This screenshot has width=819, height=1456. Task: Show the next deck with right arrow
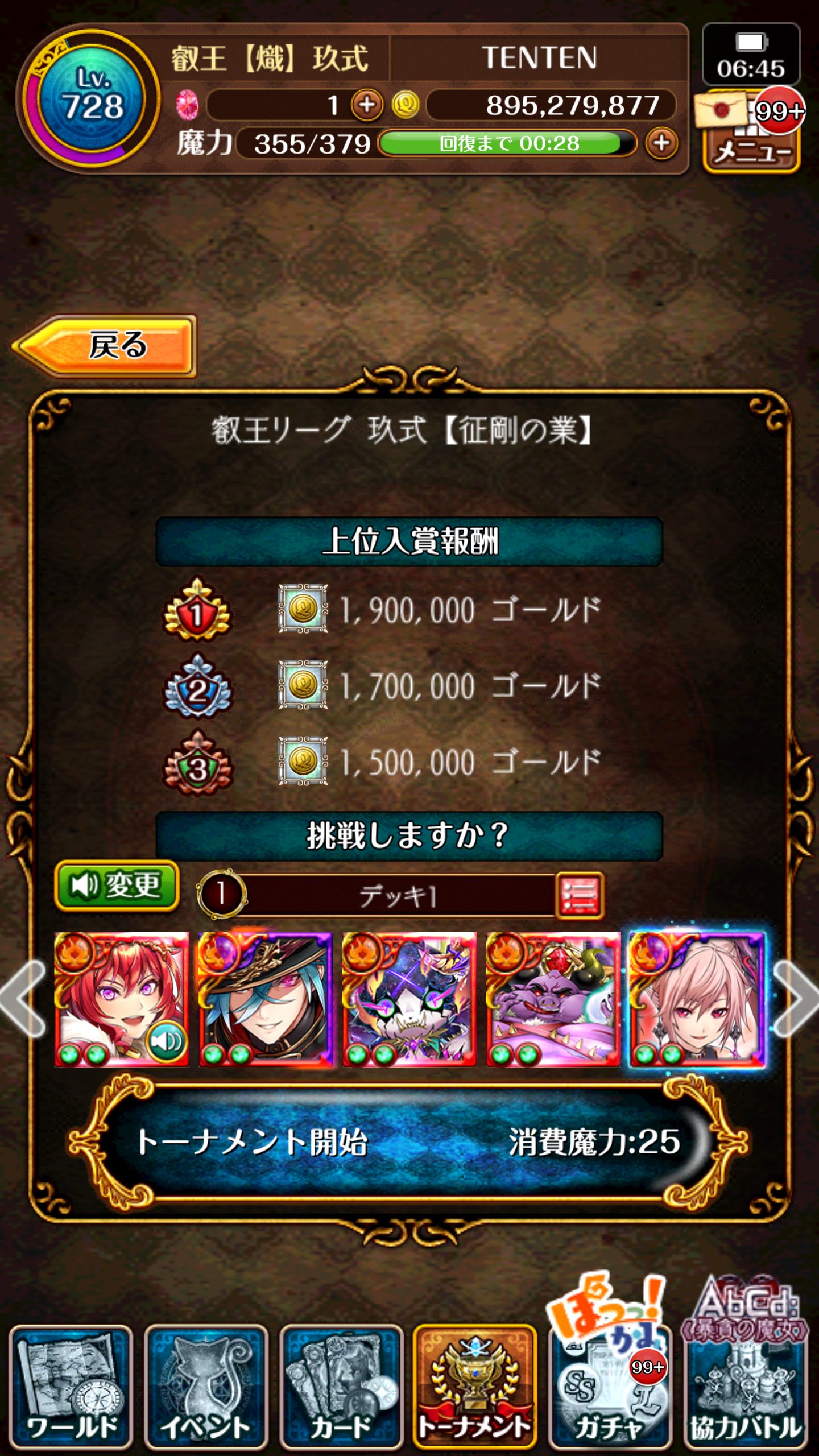(x=796, y=999)
